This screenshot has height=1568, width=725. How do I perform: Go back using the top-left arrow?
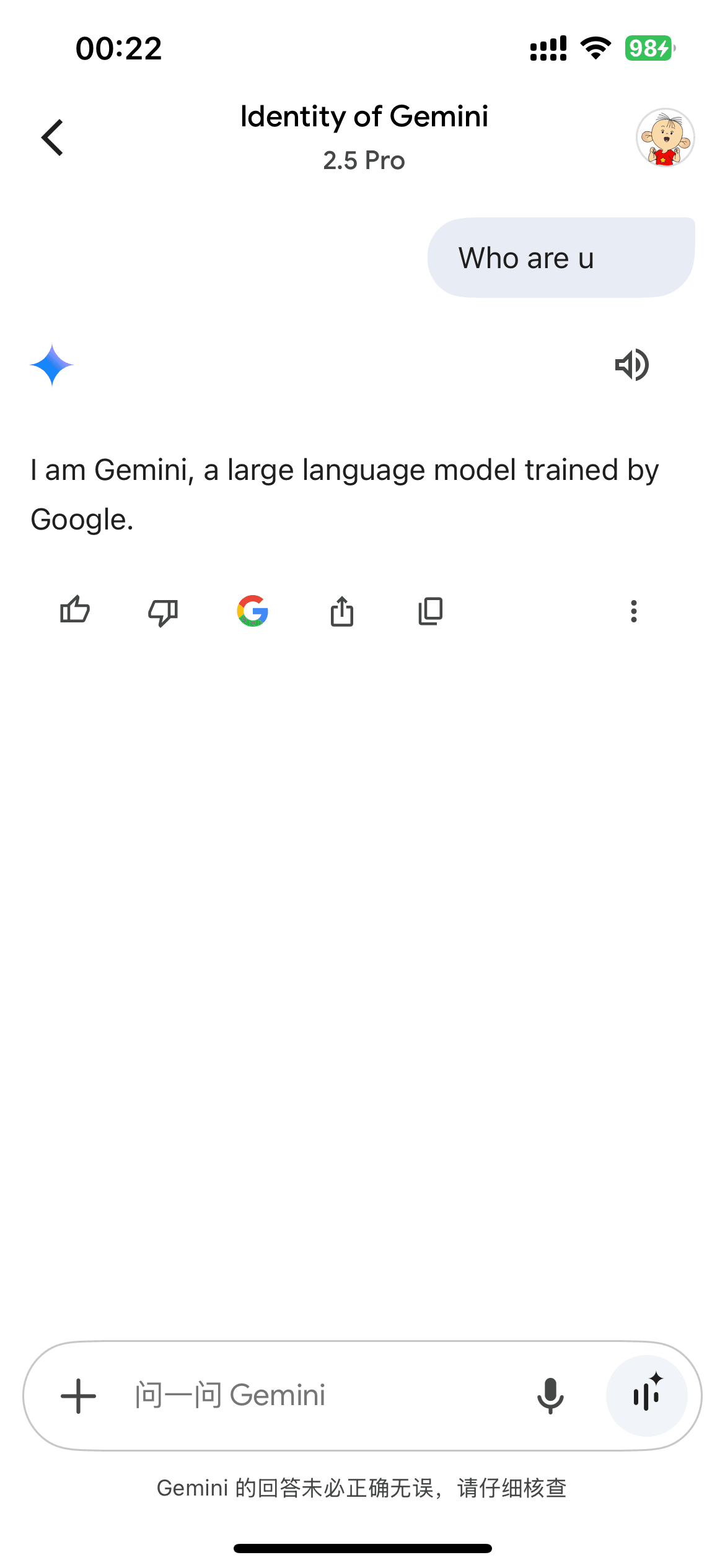pos(53,137)
